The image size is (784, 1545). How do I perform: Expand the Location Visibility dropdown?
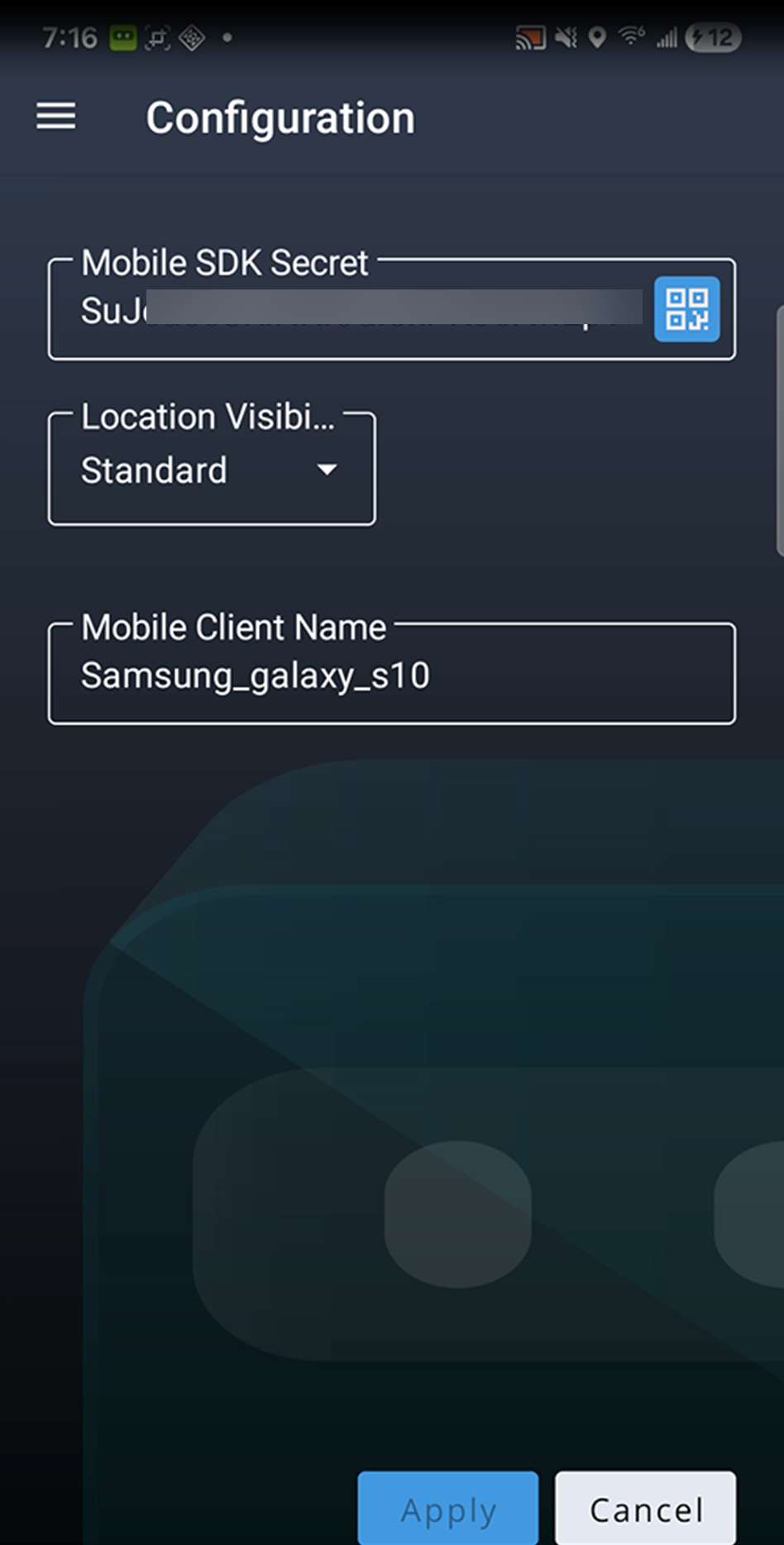[x=212, y=471]
